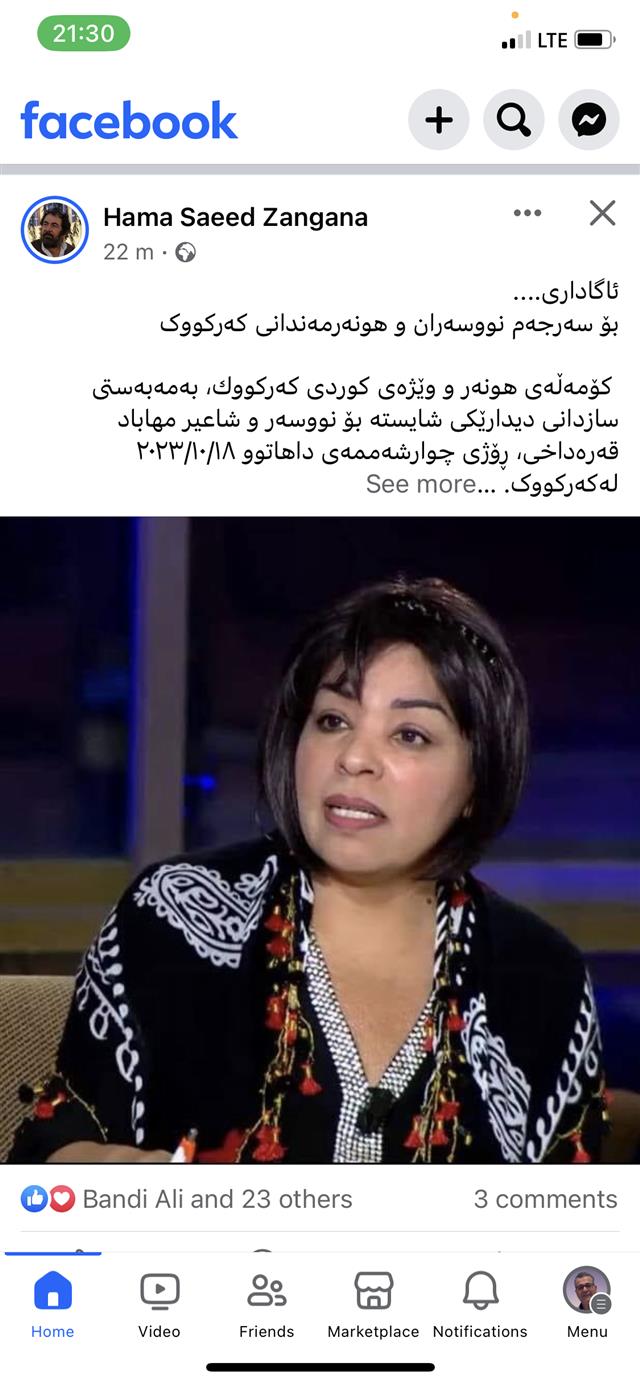Hide this post with the X
The height and width of the screenshot is (1385, 640).
tap(602, 213)
